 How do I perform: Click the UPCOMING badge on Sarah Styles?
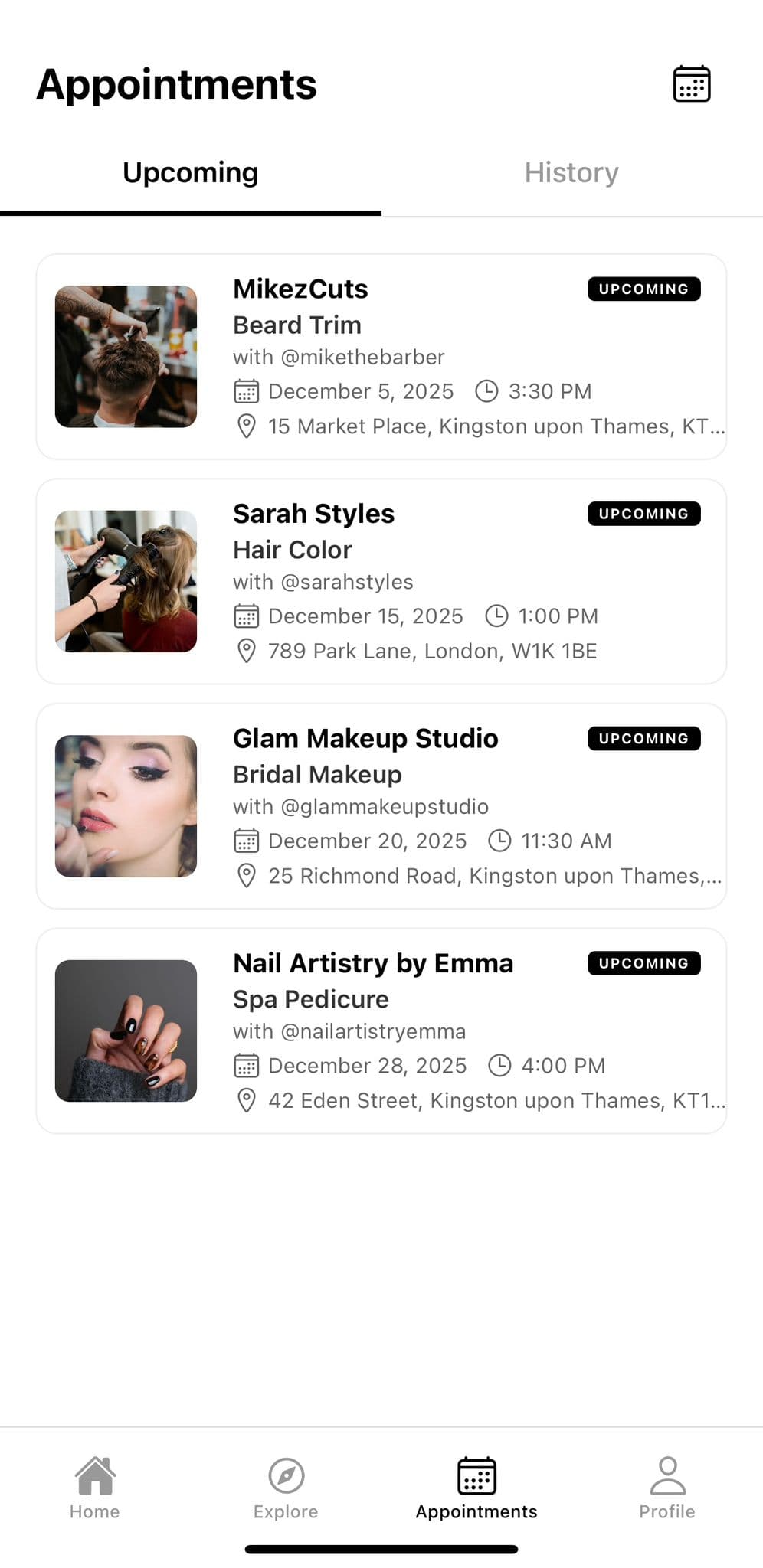643,513
